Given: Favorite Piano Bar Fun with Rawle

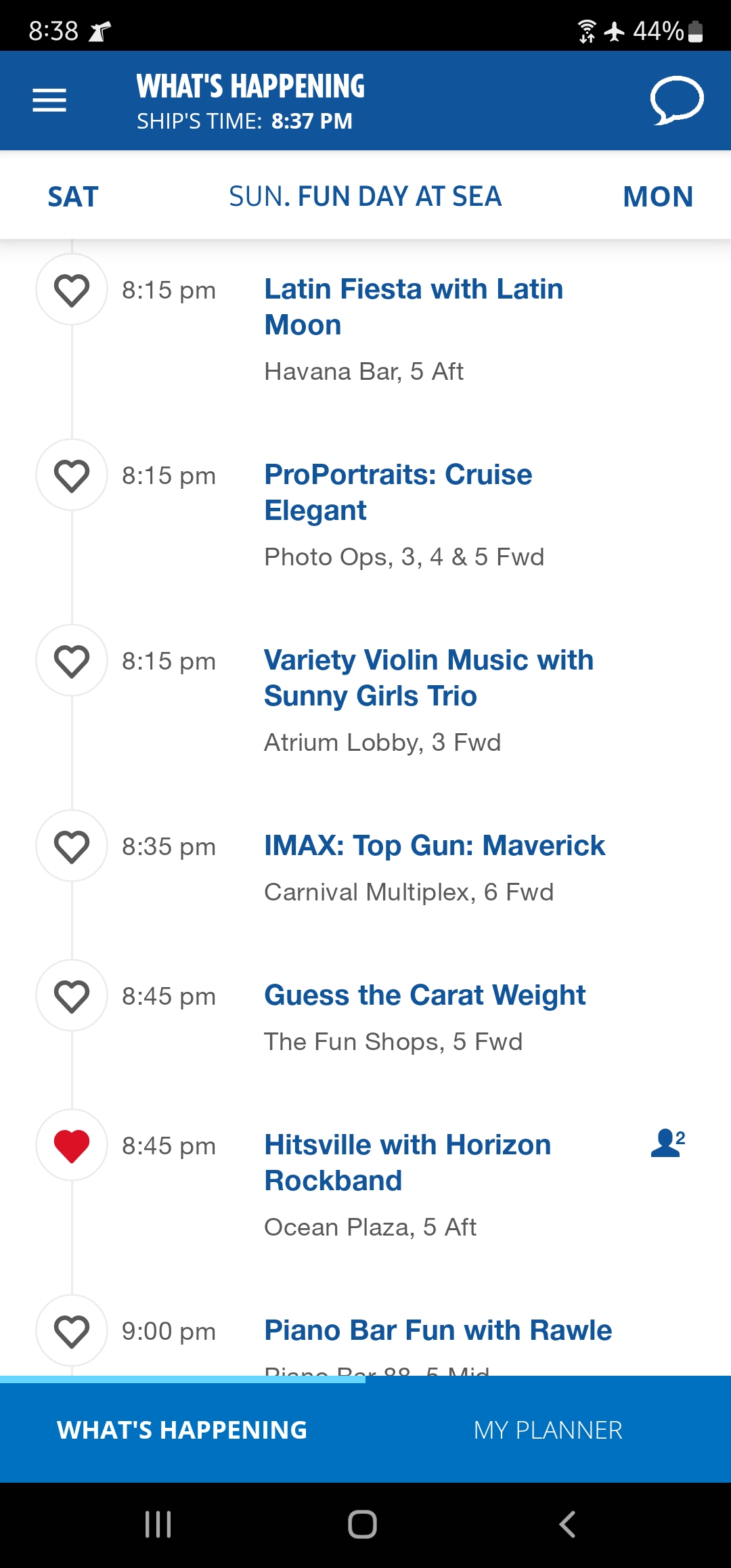Looking at the screenshot, I should [72, 1331].
